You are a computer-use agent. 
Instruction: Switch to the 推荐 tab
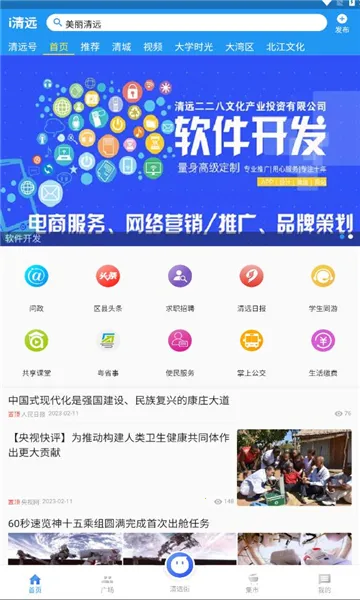[90, 47]
